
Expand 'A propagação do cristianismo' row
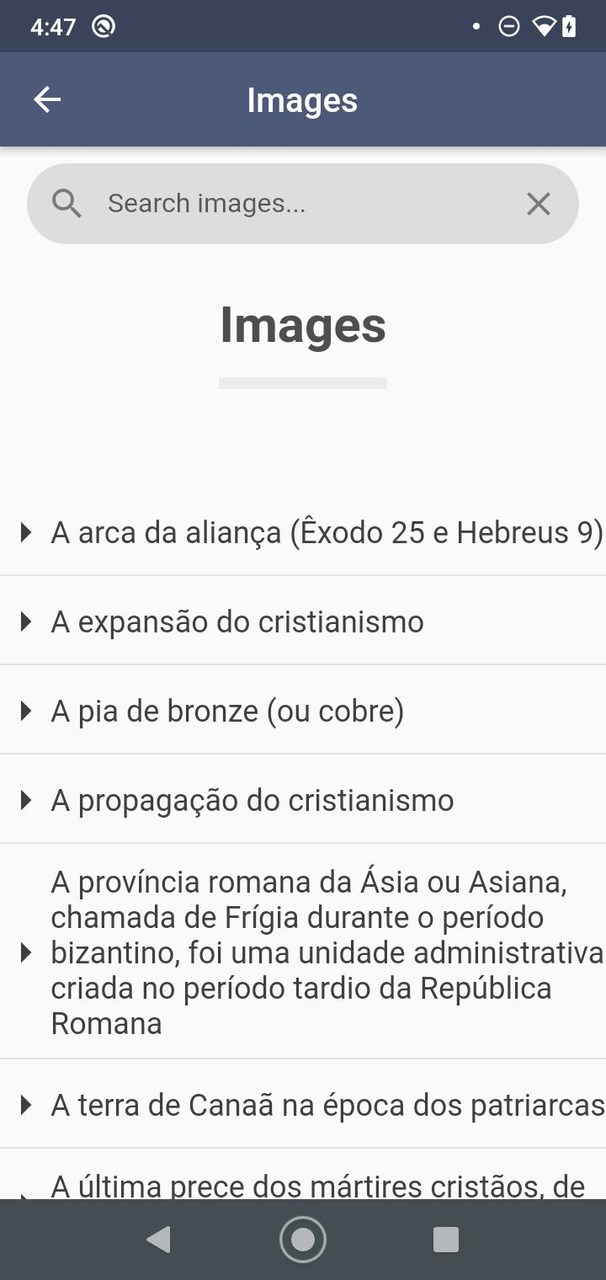(252, 800)
